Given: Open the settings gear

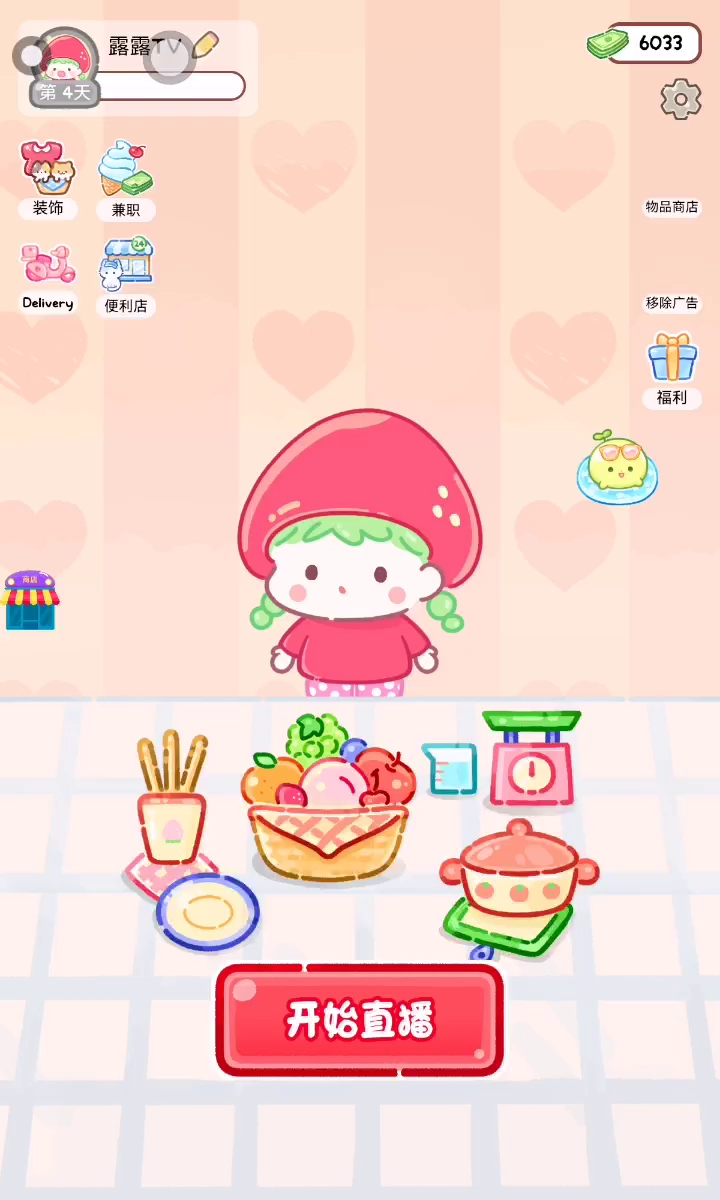Looking at the screenshot, I should [680, 99].
